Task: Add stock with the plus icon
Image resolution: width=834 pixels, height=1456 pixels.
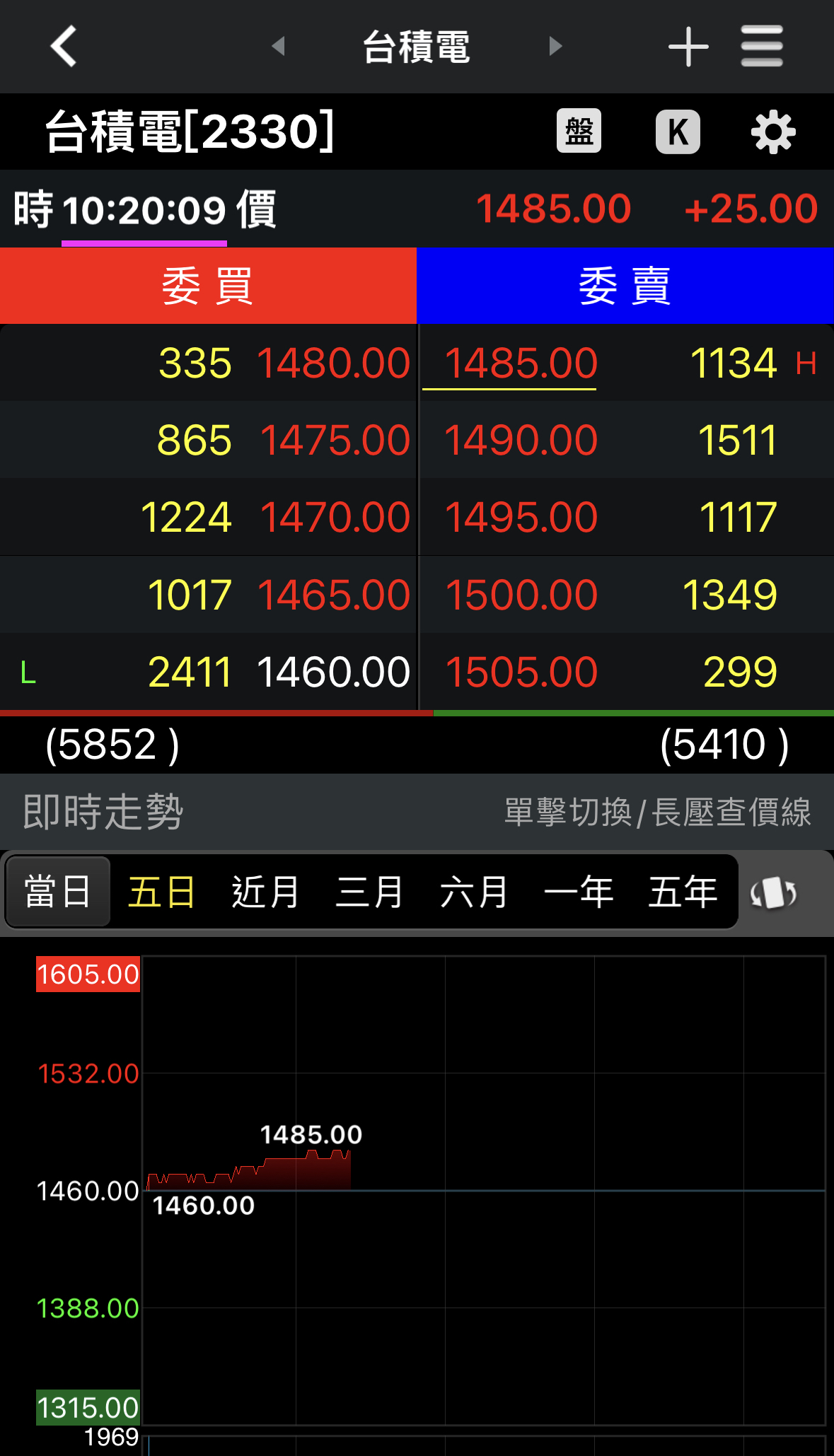Action: pyautogui.click(x=688, y=47)
